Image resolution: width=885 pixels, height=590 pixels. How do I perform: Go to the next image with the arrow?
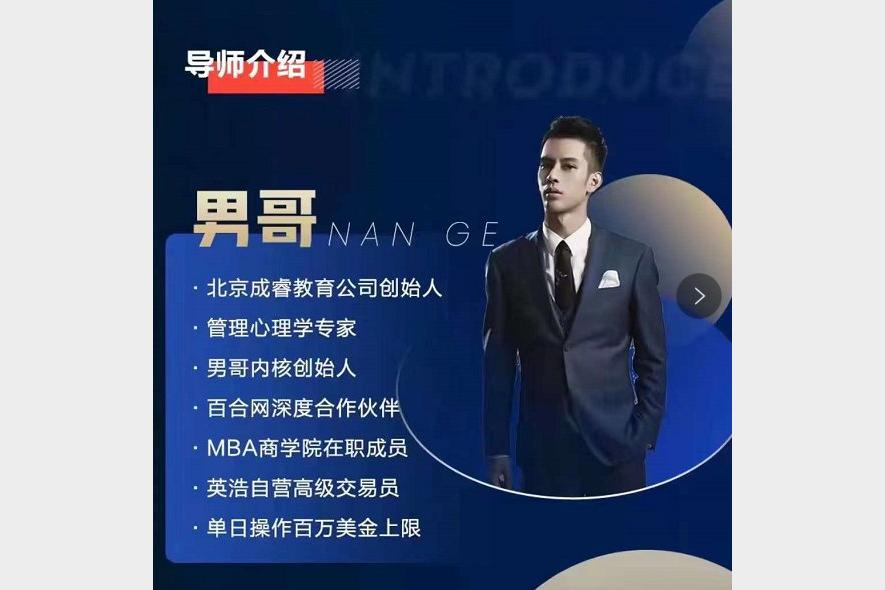point(698,296)
